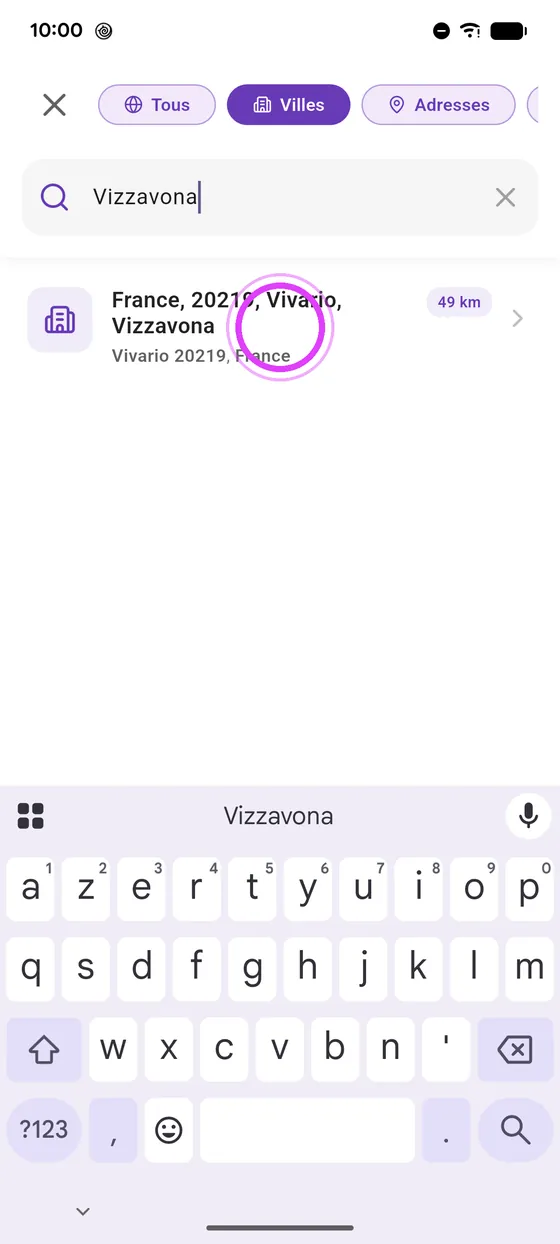
Task: Switch the keyboard to ?123 symbols
Action: (x=44, y=1130)
